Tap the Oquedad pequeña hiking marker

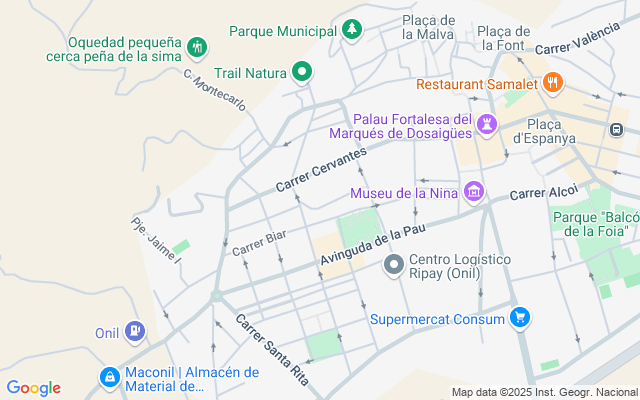pyautogui.click(x=198, y=47)
